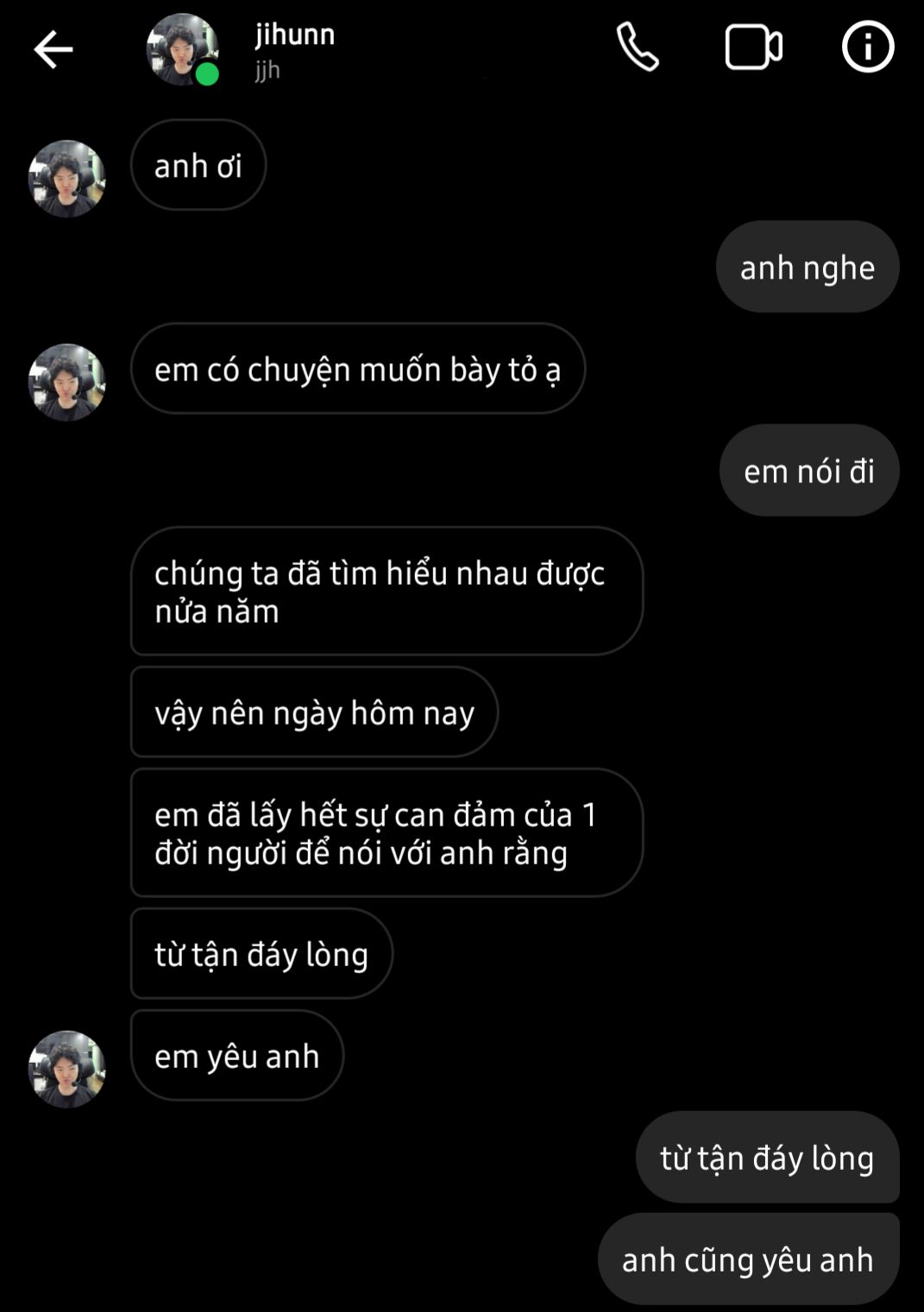
Task: Go back to the chat list
Action: 53,49
